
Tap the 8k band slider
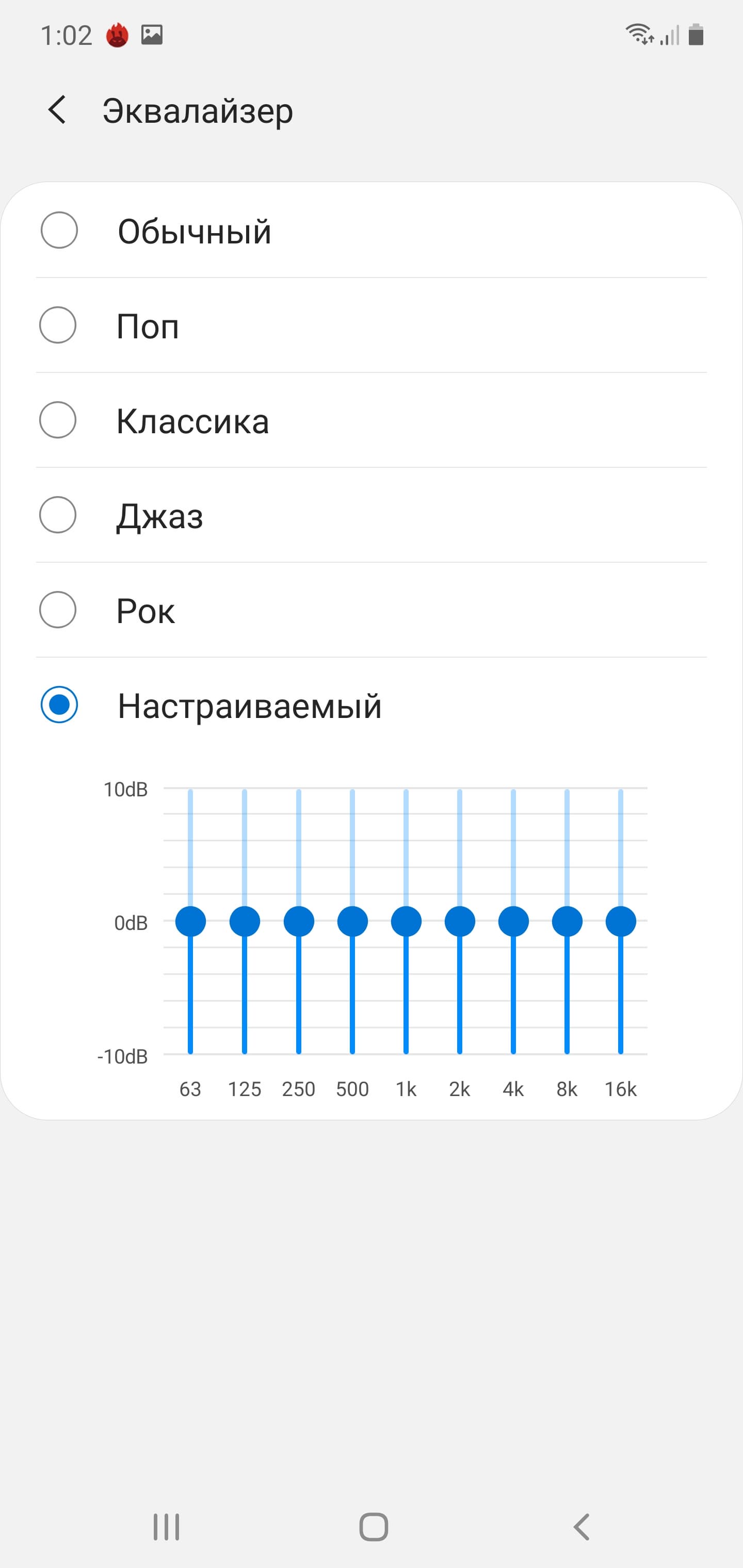point(567,921)
